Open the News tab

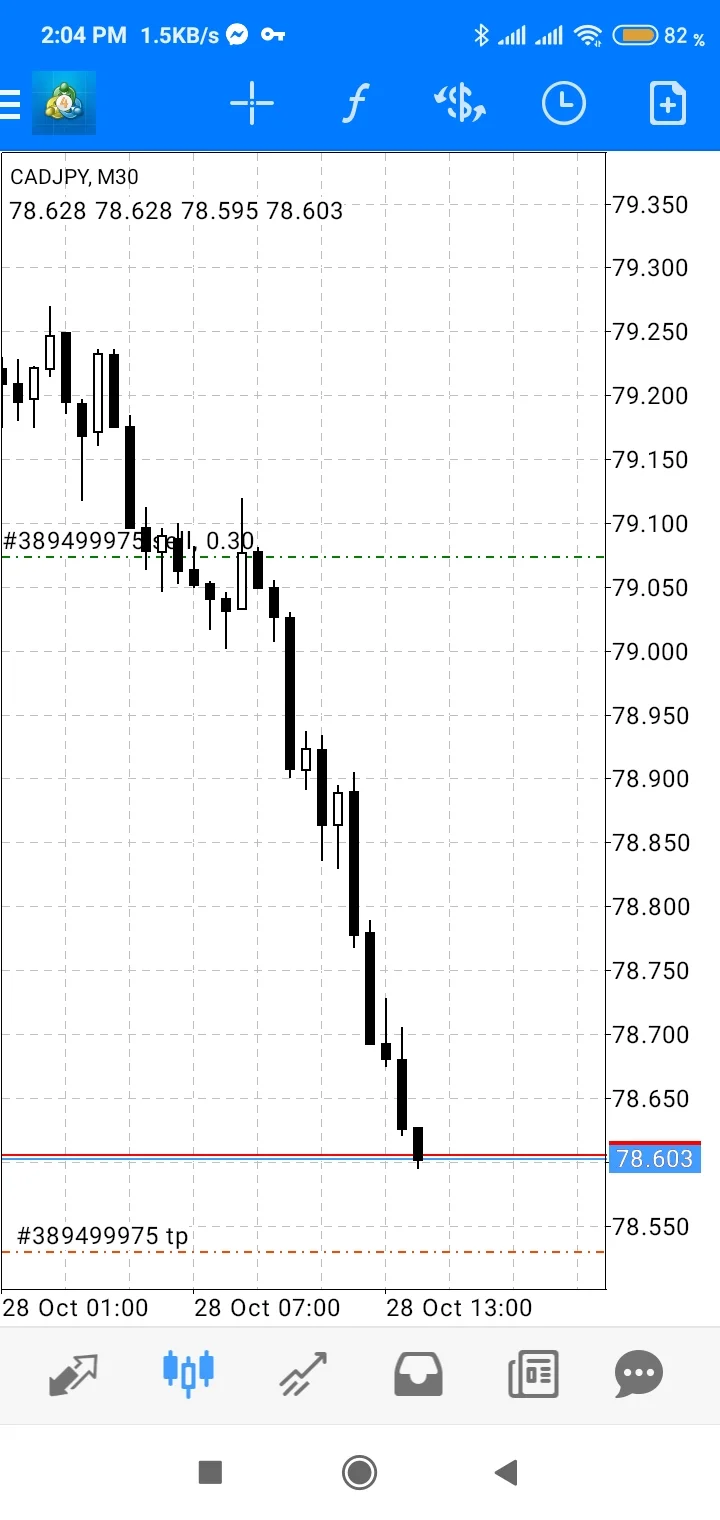pyautogui.click(x=533, y=1374)
